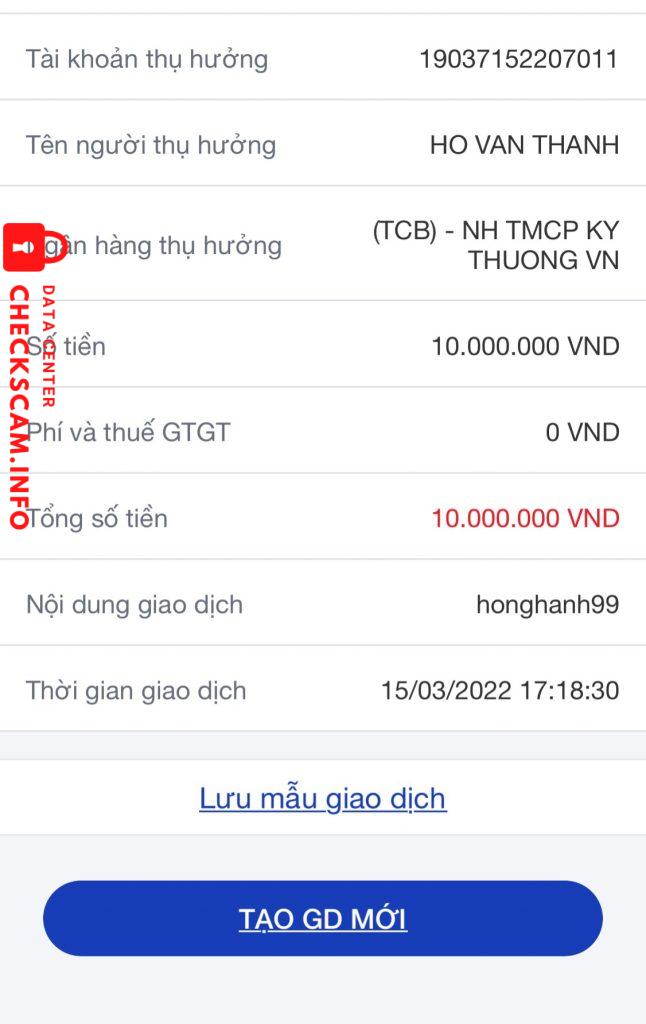The image size is (646, 1024).
Task: Tap the Lưu mẫu giao dịch link
Action: tap(322, 799)
